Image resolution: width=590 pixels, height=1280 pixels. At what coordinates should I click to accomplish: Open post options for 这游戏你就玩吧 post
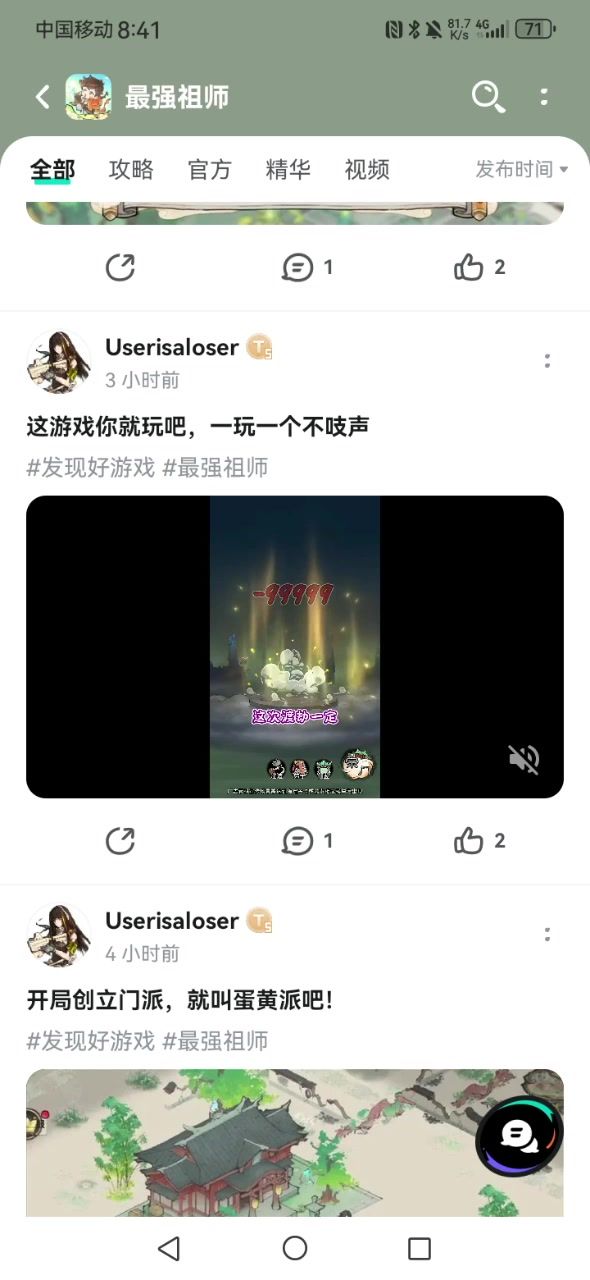[547, 361]
